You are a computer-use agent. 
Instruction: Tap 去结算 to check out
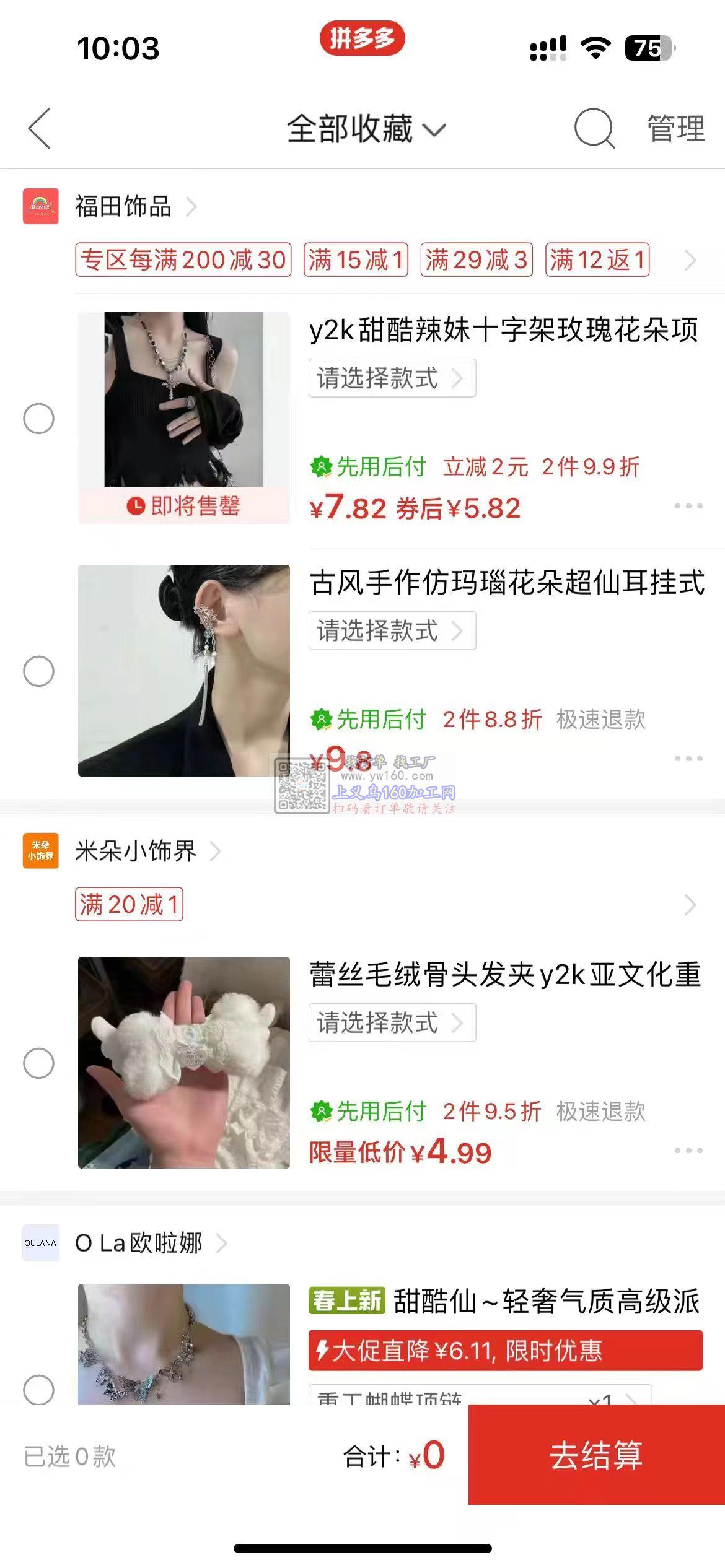click(596, 1455)
